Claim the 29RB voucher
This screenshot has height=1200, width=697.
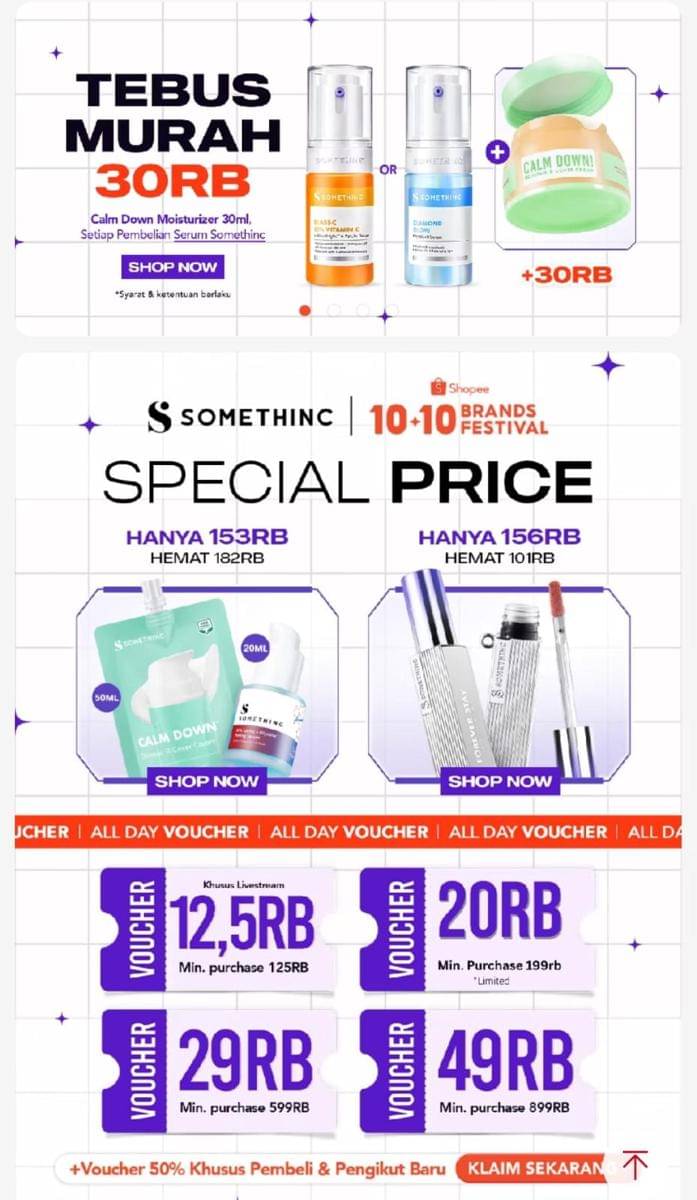coord(219,1070)
